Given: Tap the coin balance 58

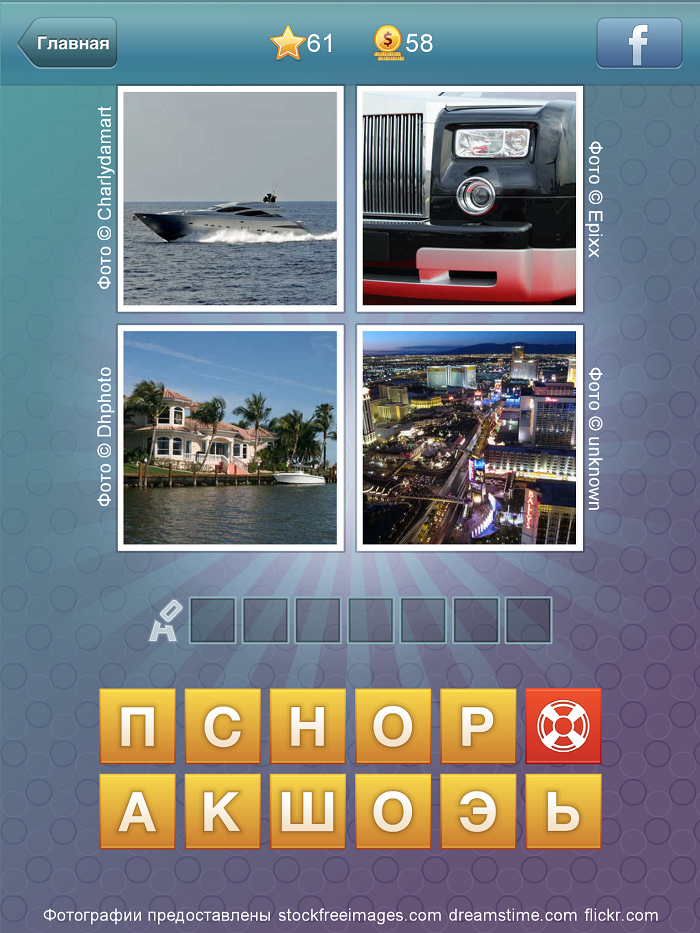Looking at the screenshot, I should coord(404,43).
